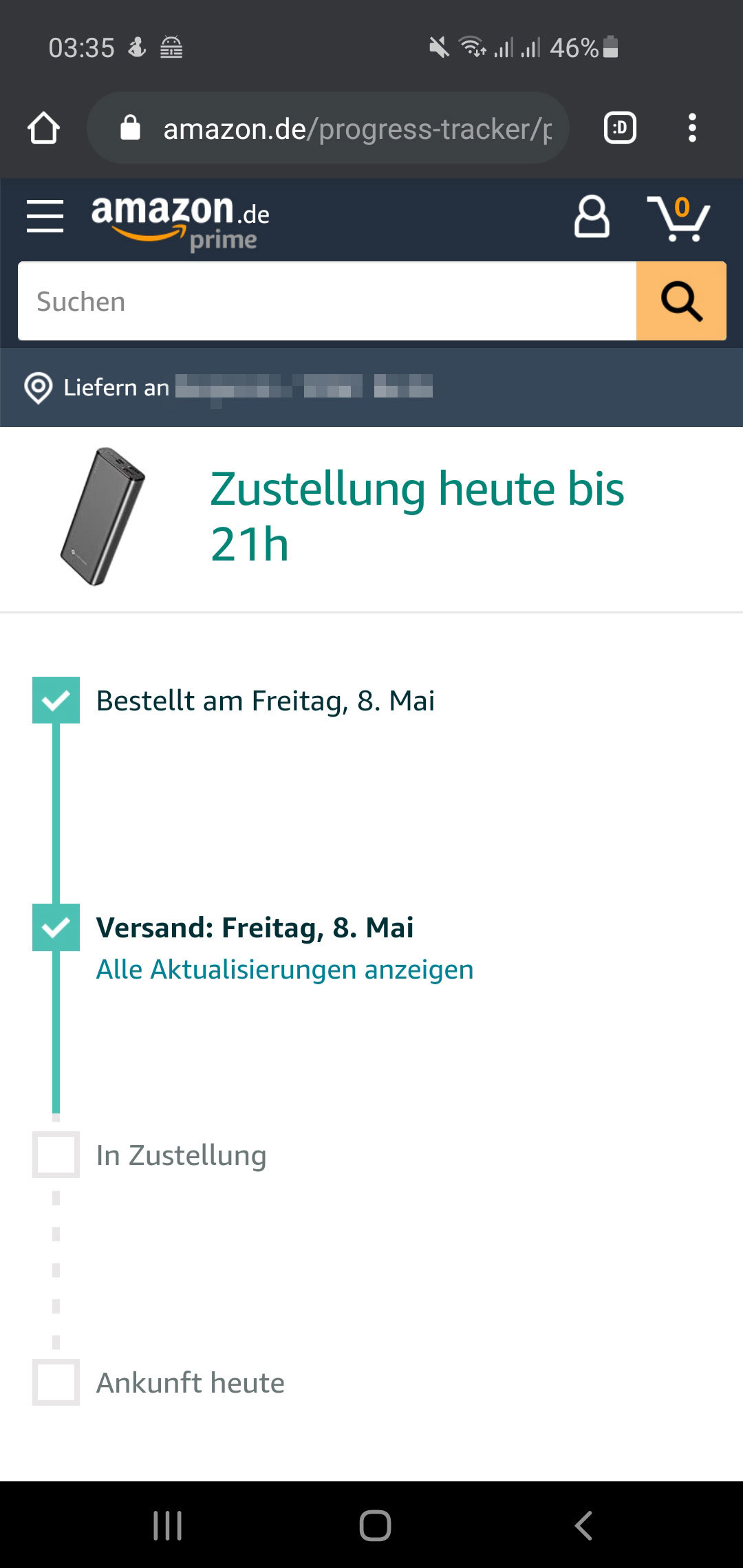Viewport: 743px width, 1568px height.
Task: Open the browser overflow menu
Action: 692,128
